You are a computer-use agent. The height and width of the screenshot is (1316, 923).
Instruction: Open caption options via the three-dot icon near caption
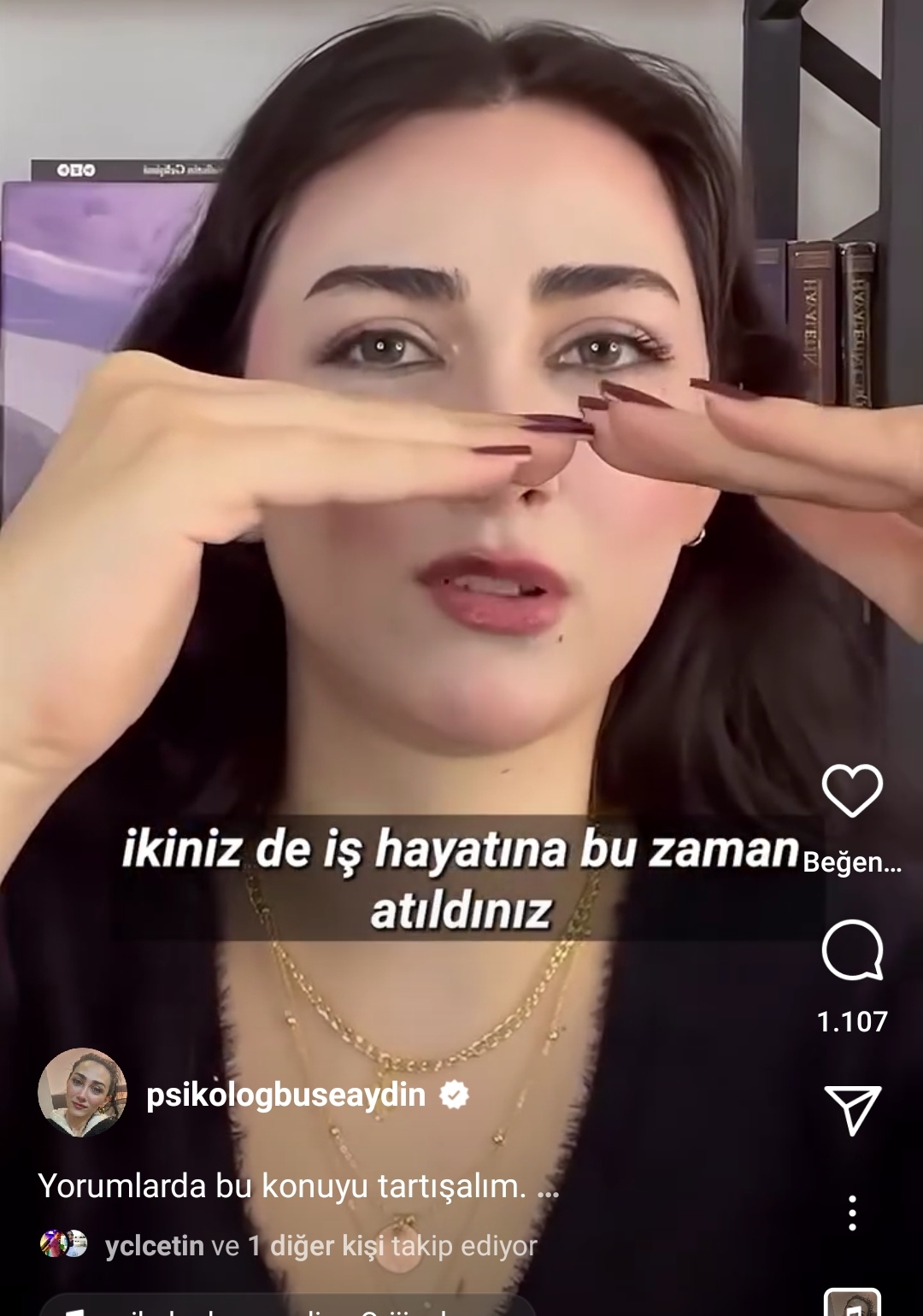click(x=852, y=1211)
